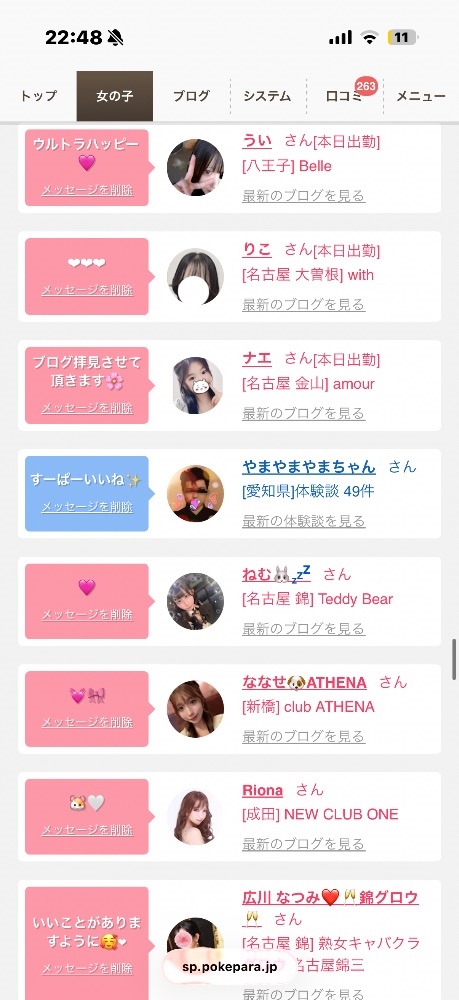Screen dimensions: 459x1000
Task: Open Riona's profile name link
Action: 263,791
